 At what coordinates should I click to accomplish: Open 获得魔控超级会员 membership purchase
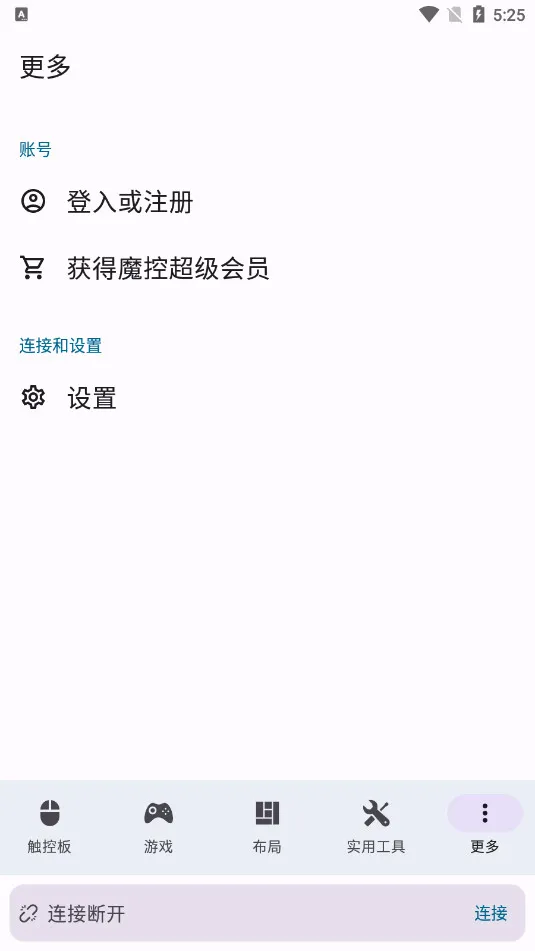[268, 267]
